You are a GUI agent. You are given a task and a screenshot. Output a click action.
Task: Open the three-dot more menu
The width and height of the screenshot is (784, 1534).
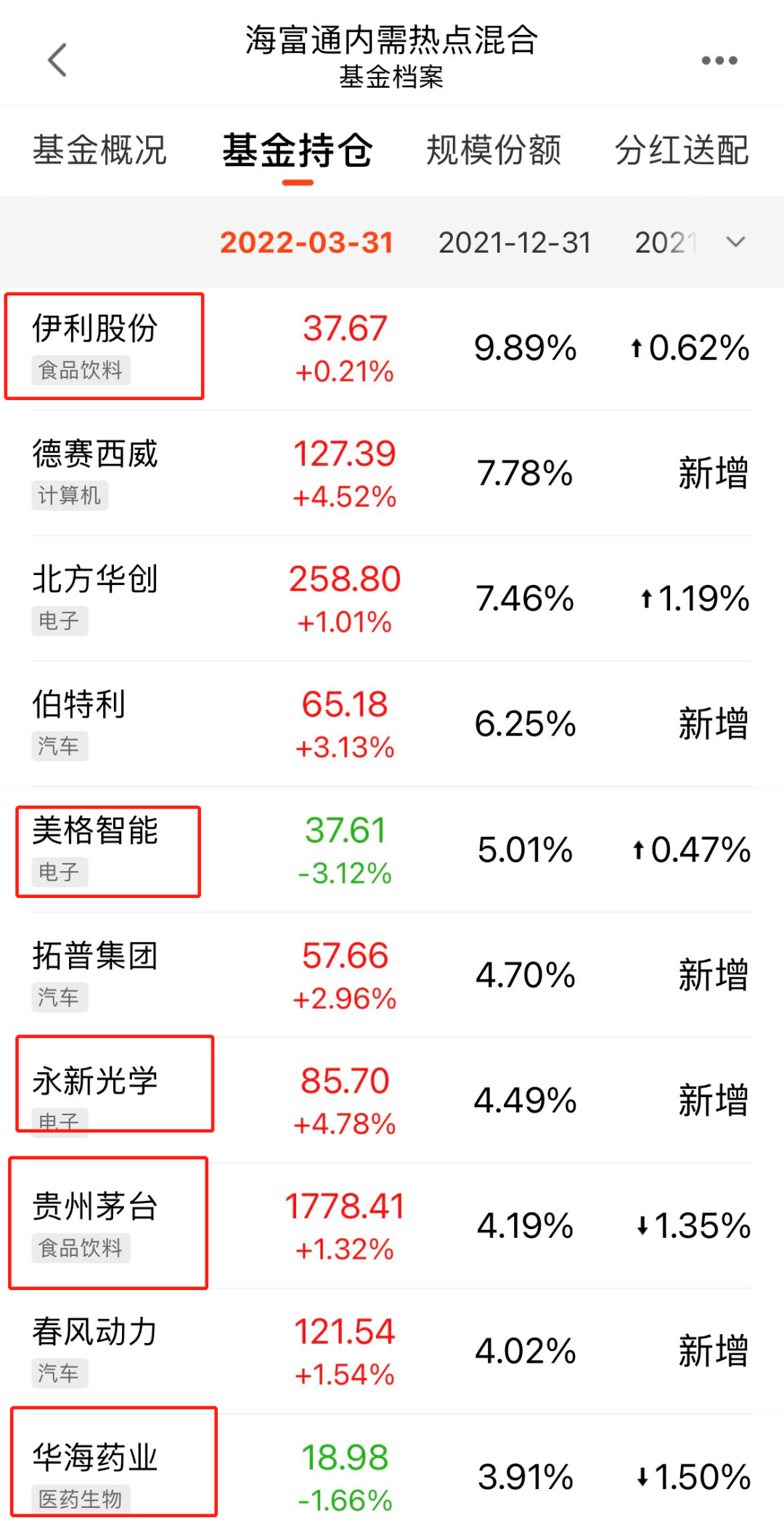(719, 60)
